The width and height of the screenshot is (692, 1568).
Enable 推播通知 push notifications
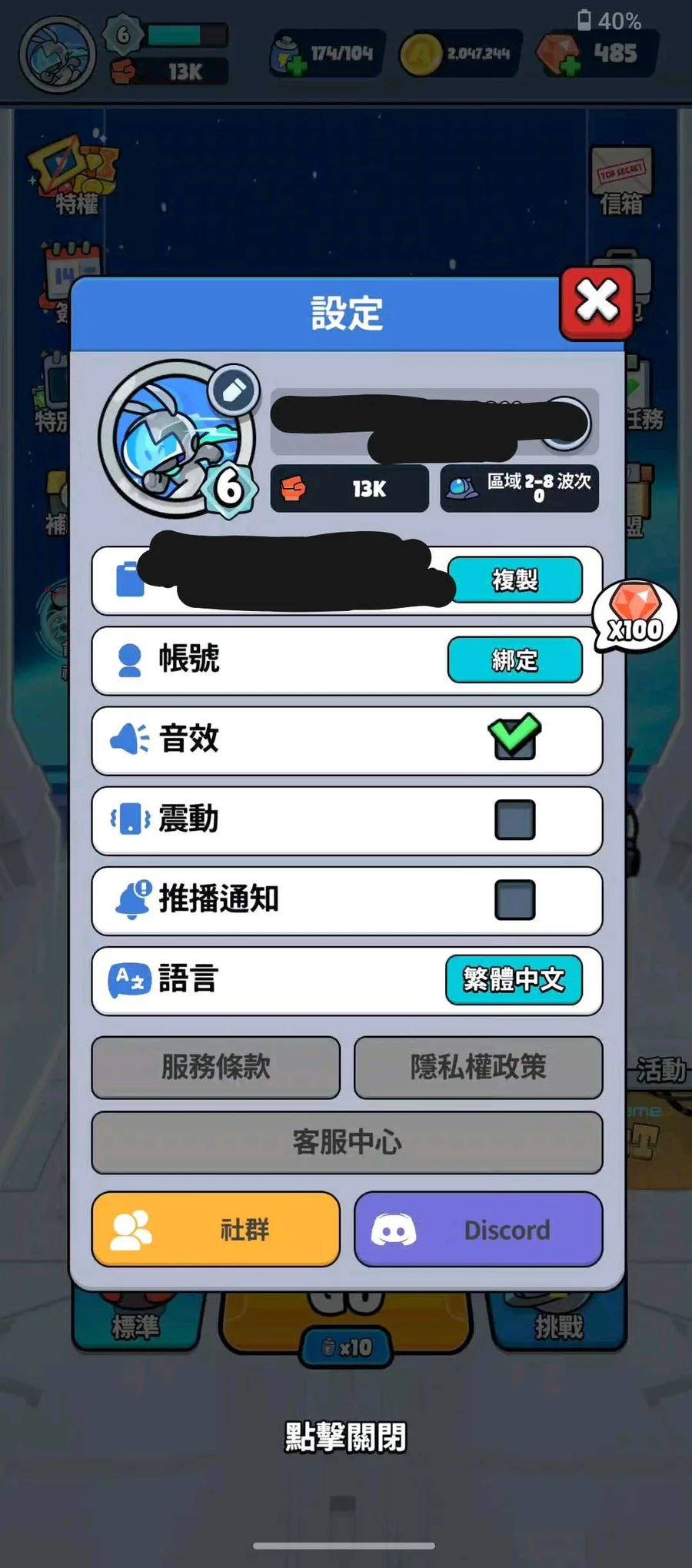point(514,899)
